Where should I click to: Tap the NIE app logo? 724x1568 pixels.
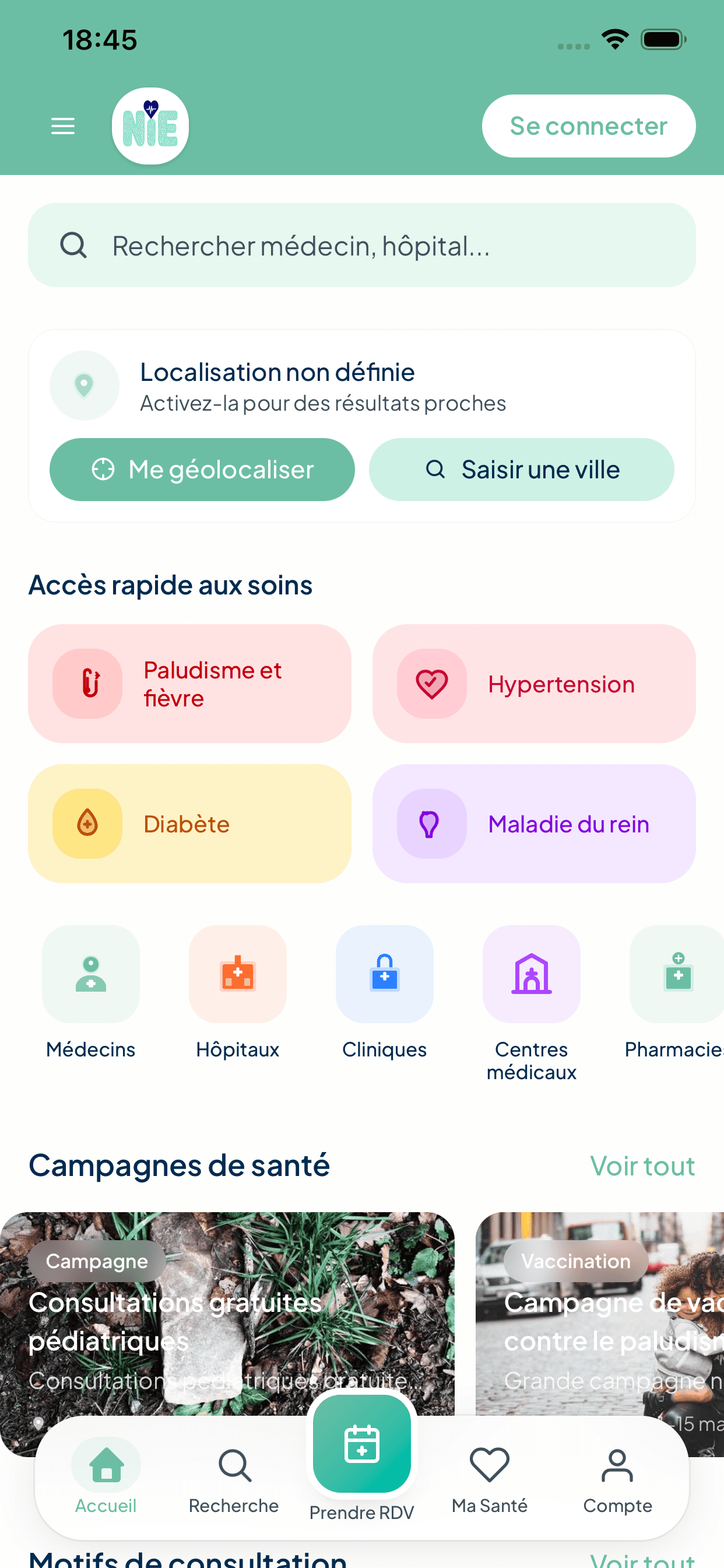tap(150, 126)
